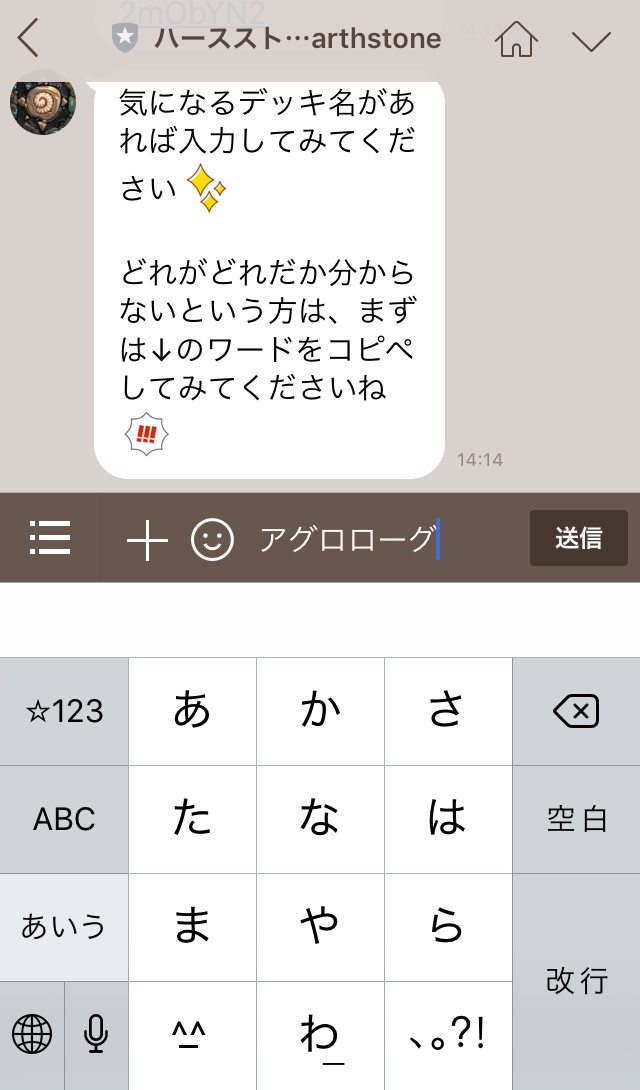Open the plus attachment menu
The width and height of the screenshot is (640, 1090).
(x=147, y=540)
